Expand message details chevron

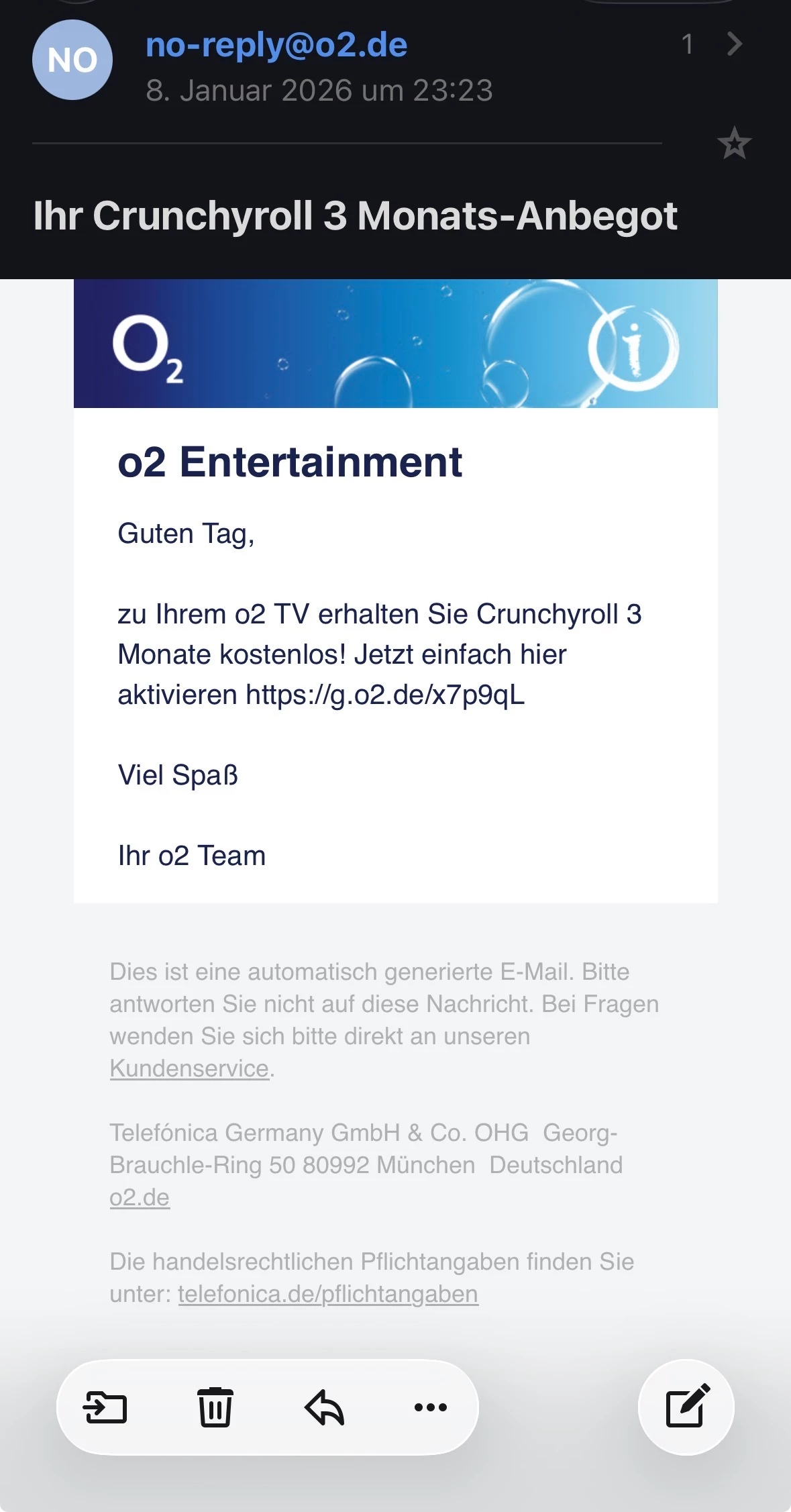(735, 44)
